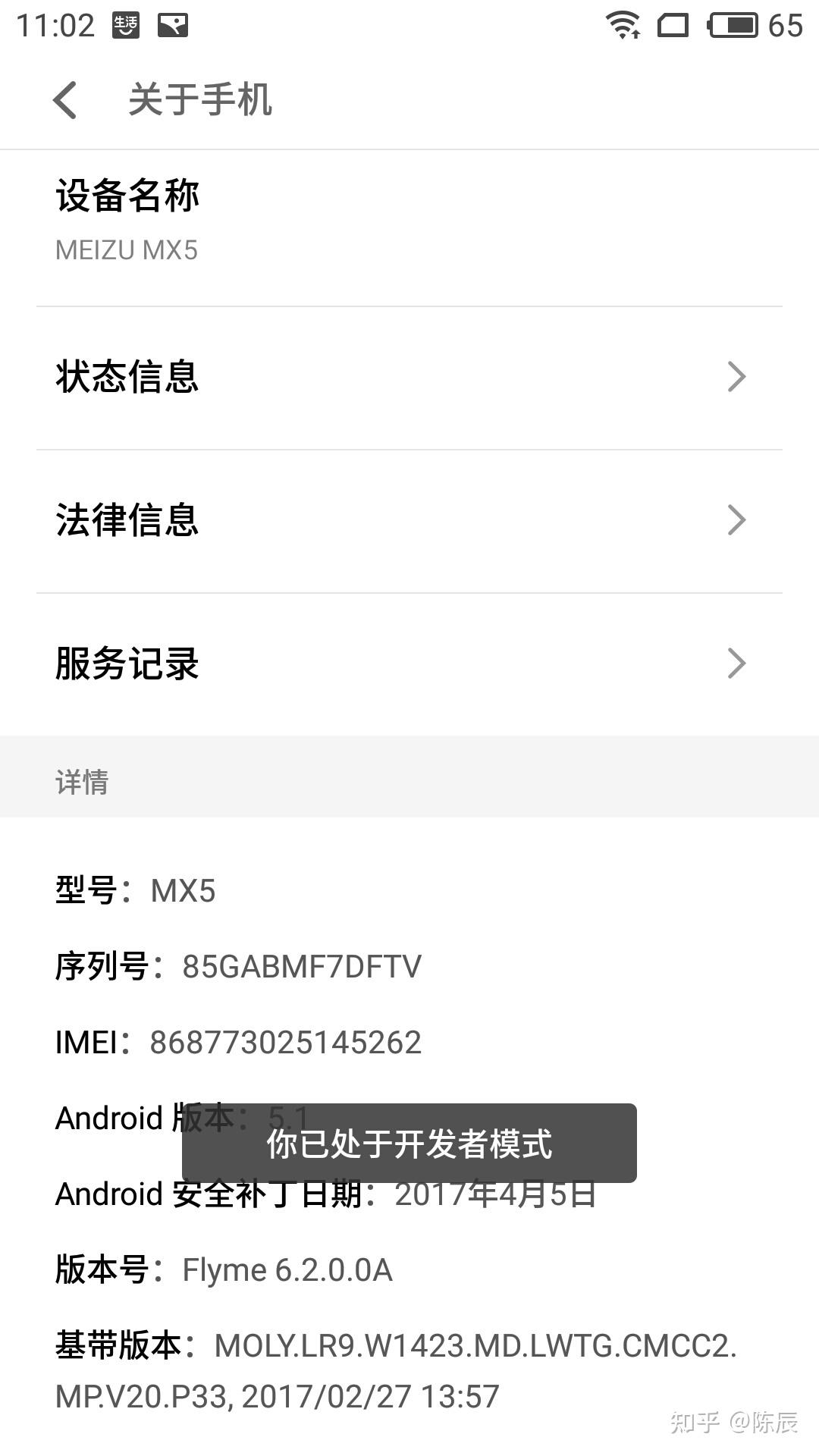Go back from 关于手机 page
This screenshot has height=1456, width=819.
pos(65,100)
